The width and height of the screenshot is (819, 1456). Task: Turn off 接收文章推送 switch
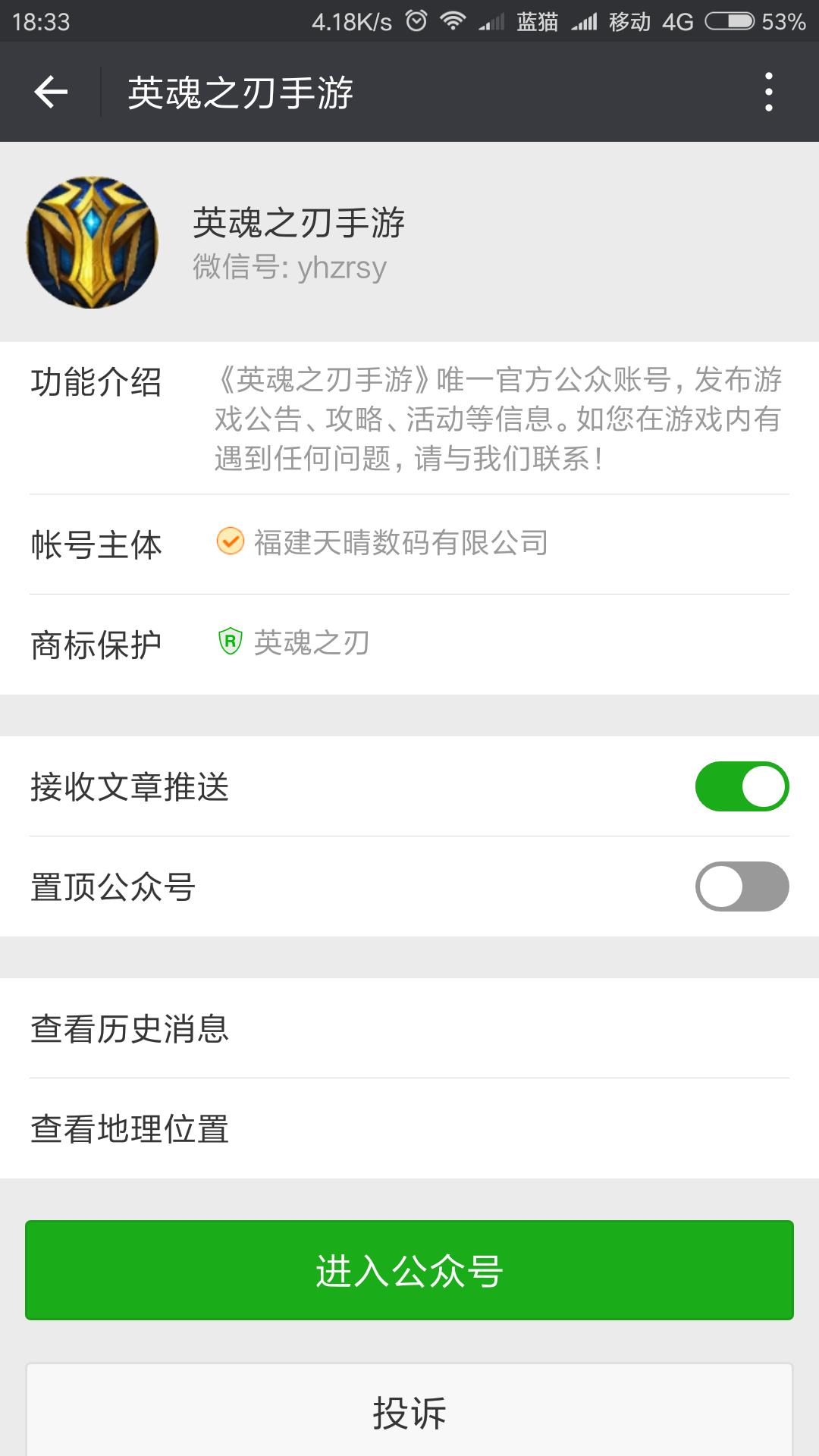tap(742, 786)
